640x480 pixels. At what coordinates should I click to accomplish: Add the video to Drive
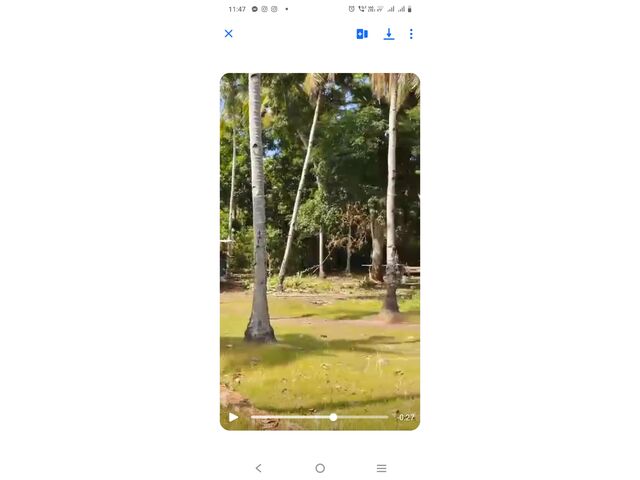click(x=362, y=34)
